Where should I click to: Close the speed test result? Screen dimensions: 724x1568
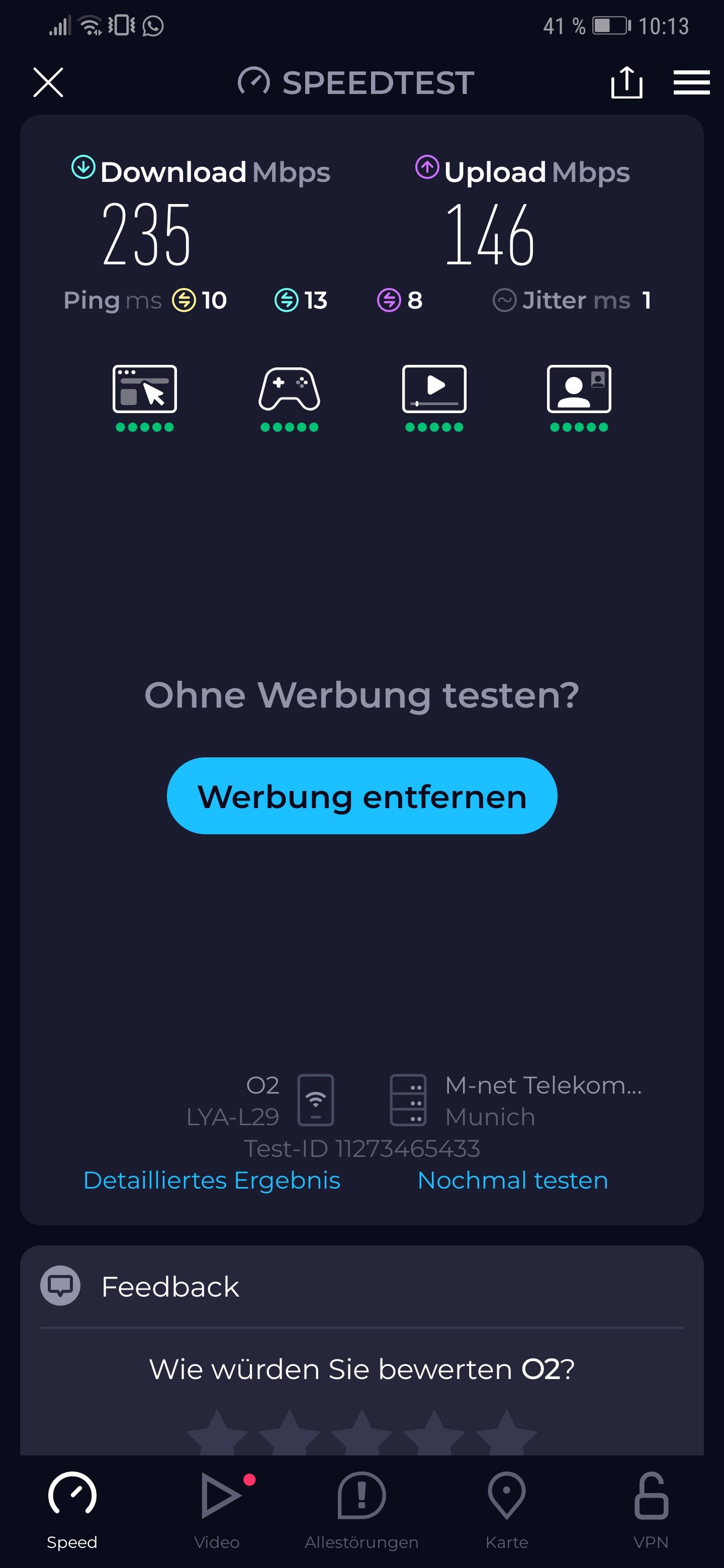tap(48, 82)
